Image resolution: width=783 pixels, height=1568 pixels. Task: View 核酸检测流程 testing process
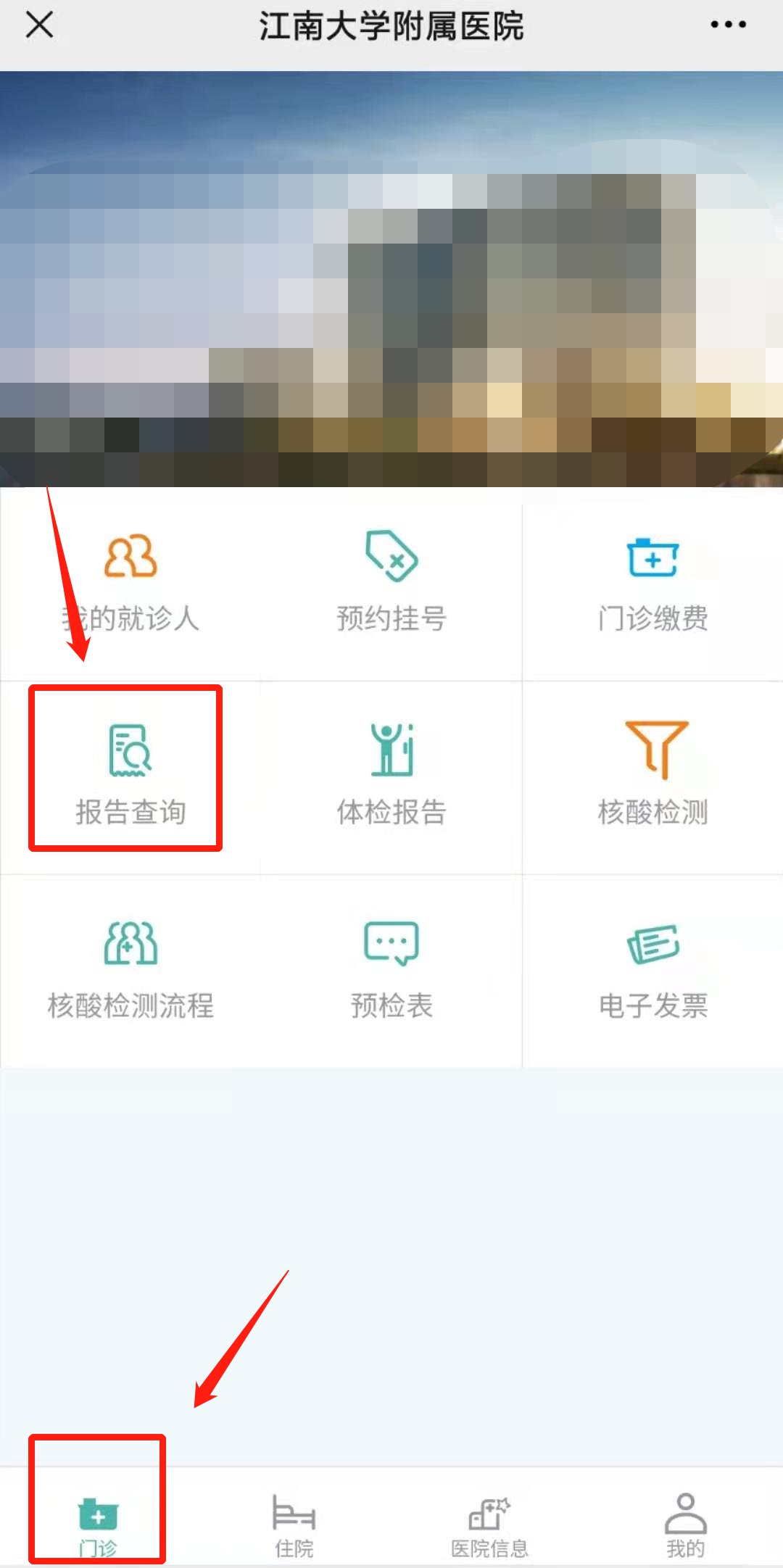pyautogui.click(x=130, y=970)
